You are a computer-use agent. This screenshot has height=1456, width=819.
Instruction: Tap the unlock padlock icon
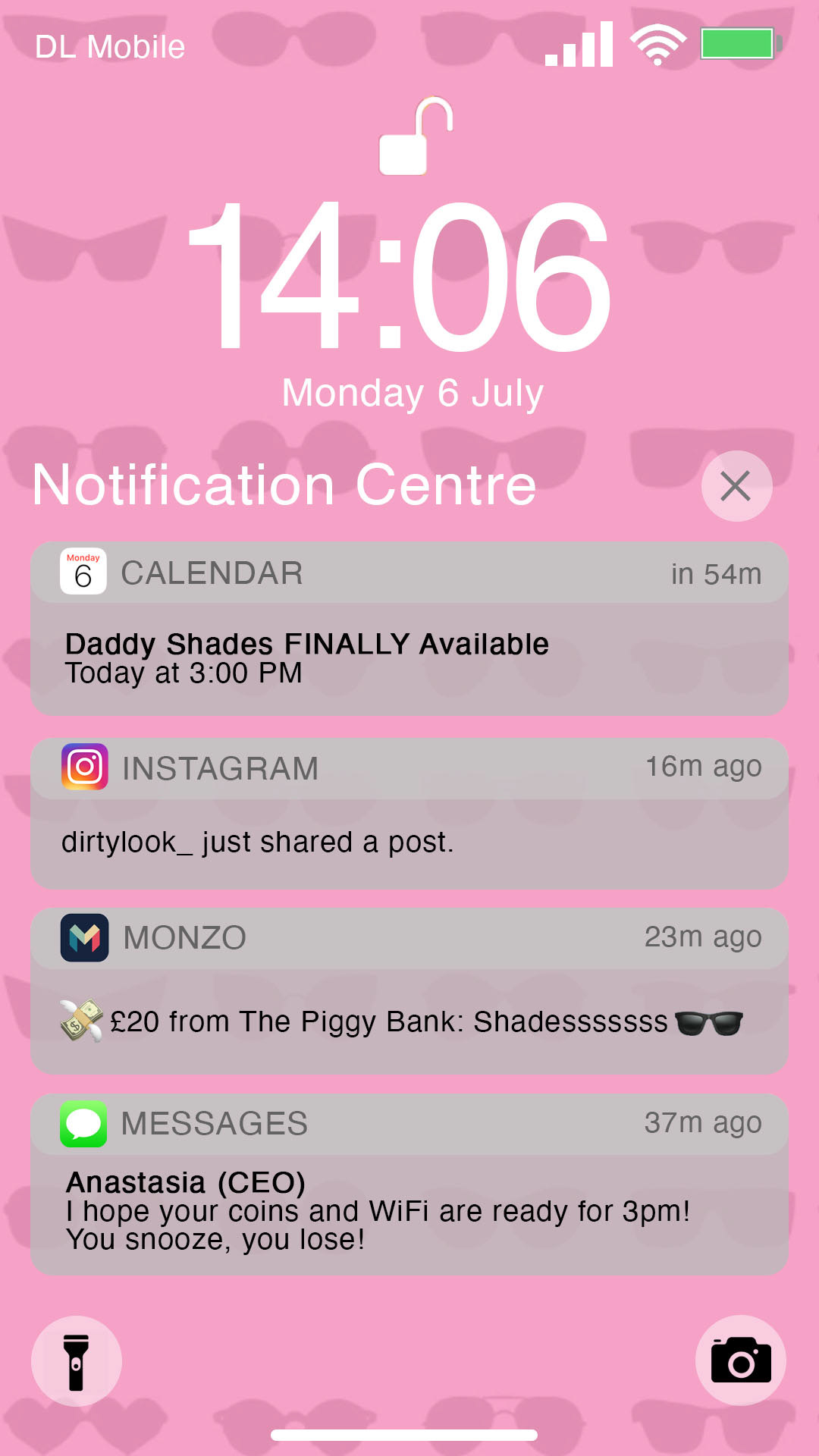click(x=409, y=140)
